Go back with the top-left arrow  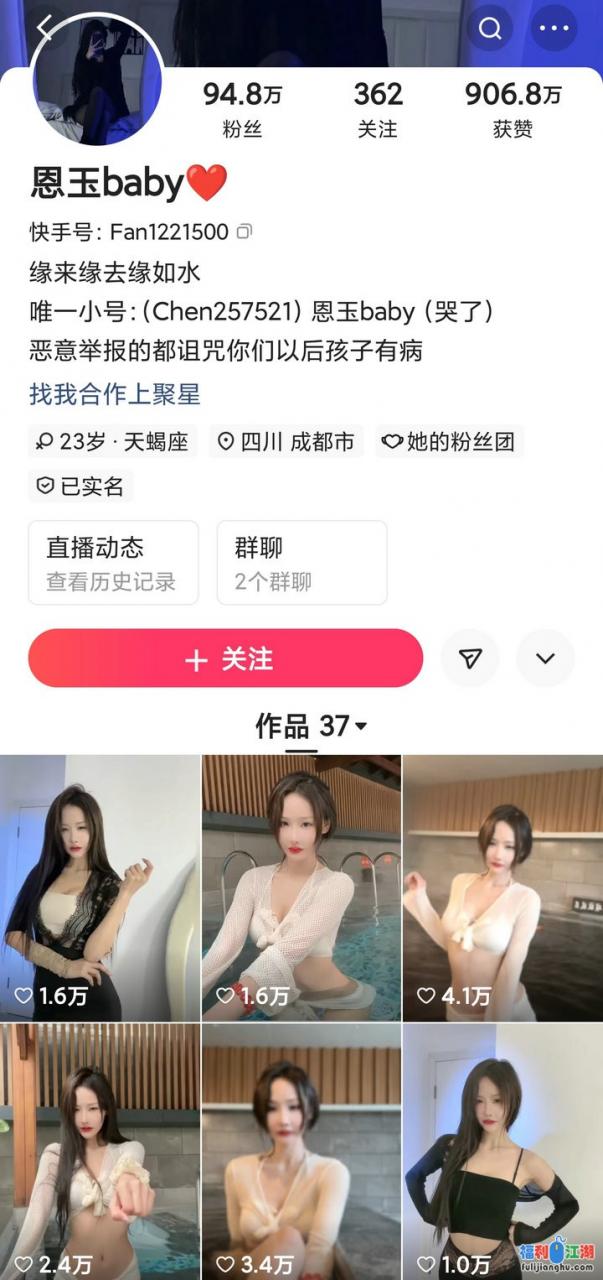46,27
